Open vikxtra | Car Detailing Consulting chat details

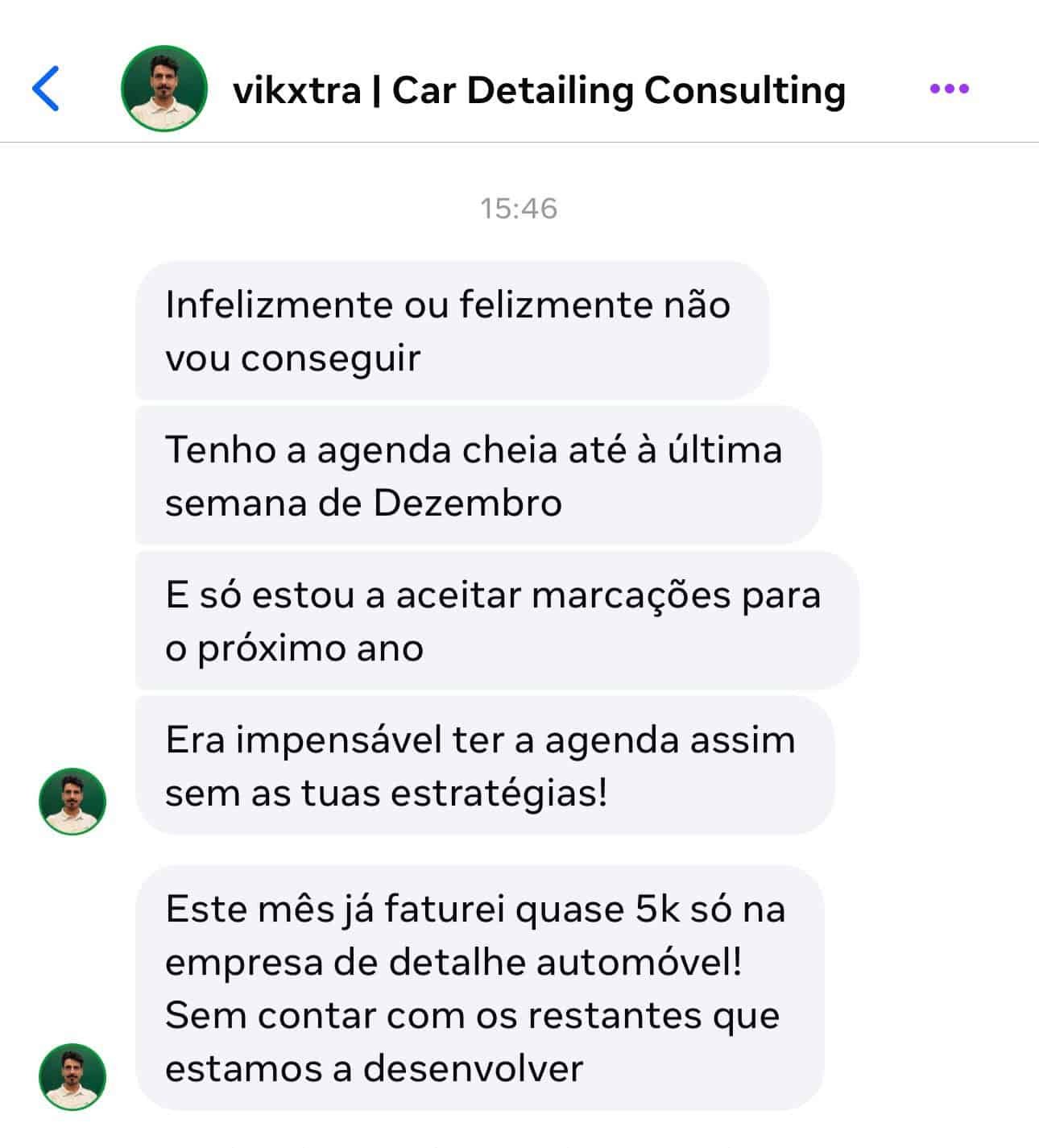point(538,90)
